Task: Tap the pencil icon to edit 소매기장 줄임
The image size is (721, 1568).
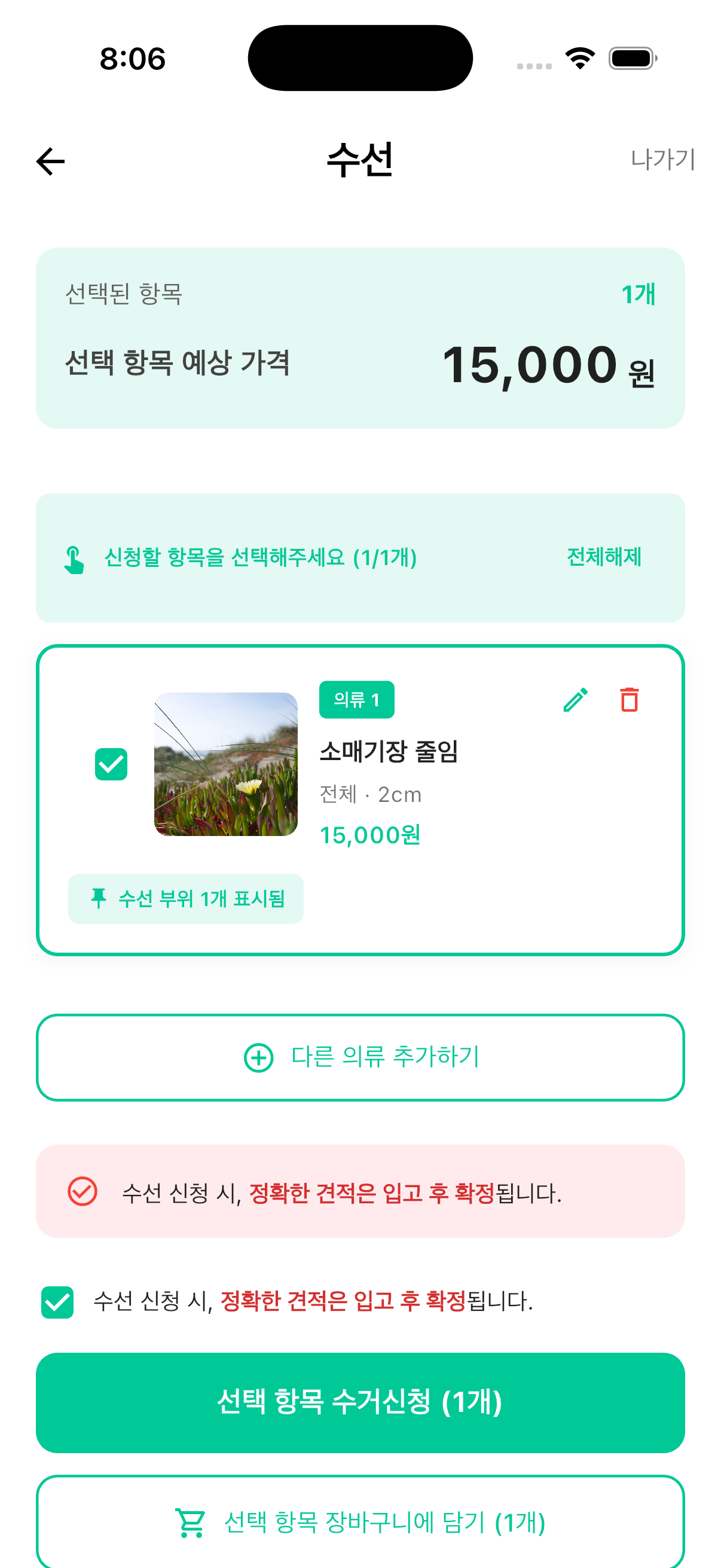Action: (x=575, y=700)
